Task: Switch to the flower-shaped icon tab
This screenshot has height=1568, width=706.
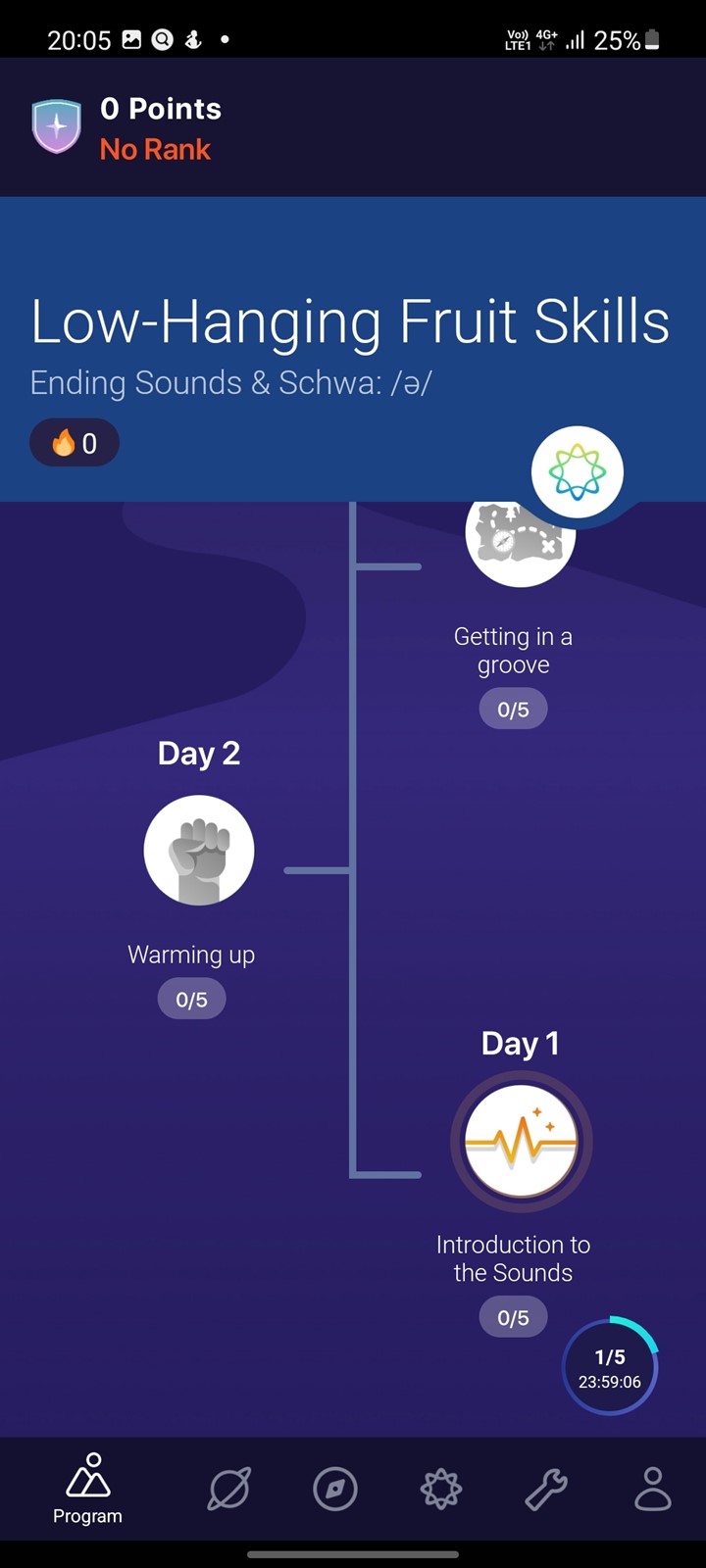Action: [441, 1489]
